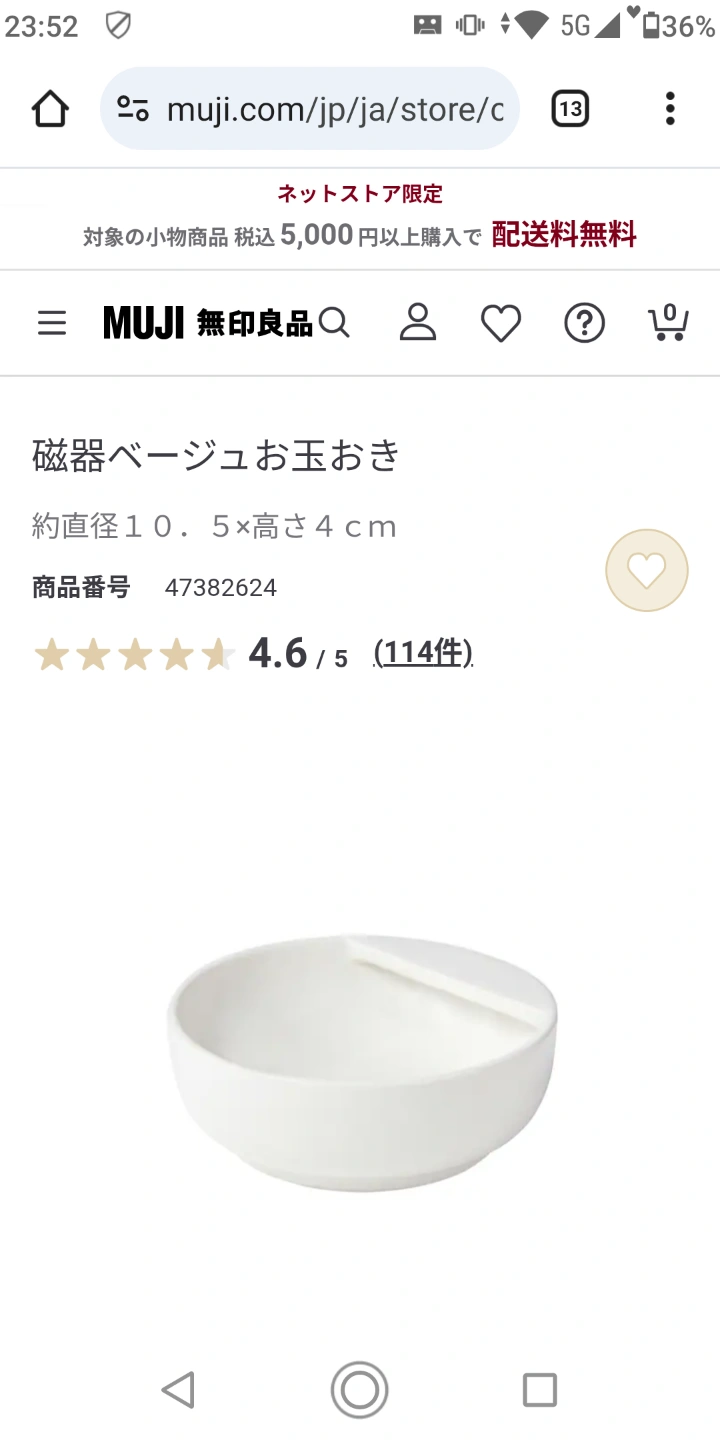Search the MUJI store

click(334, 323)
